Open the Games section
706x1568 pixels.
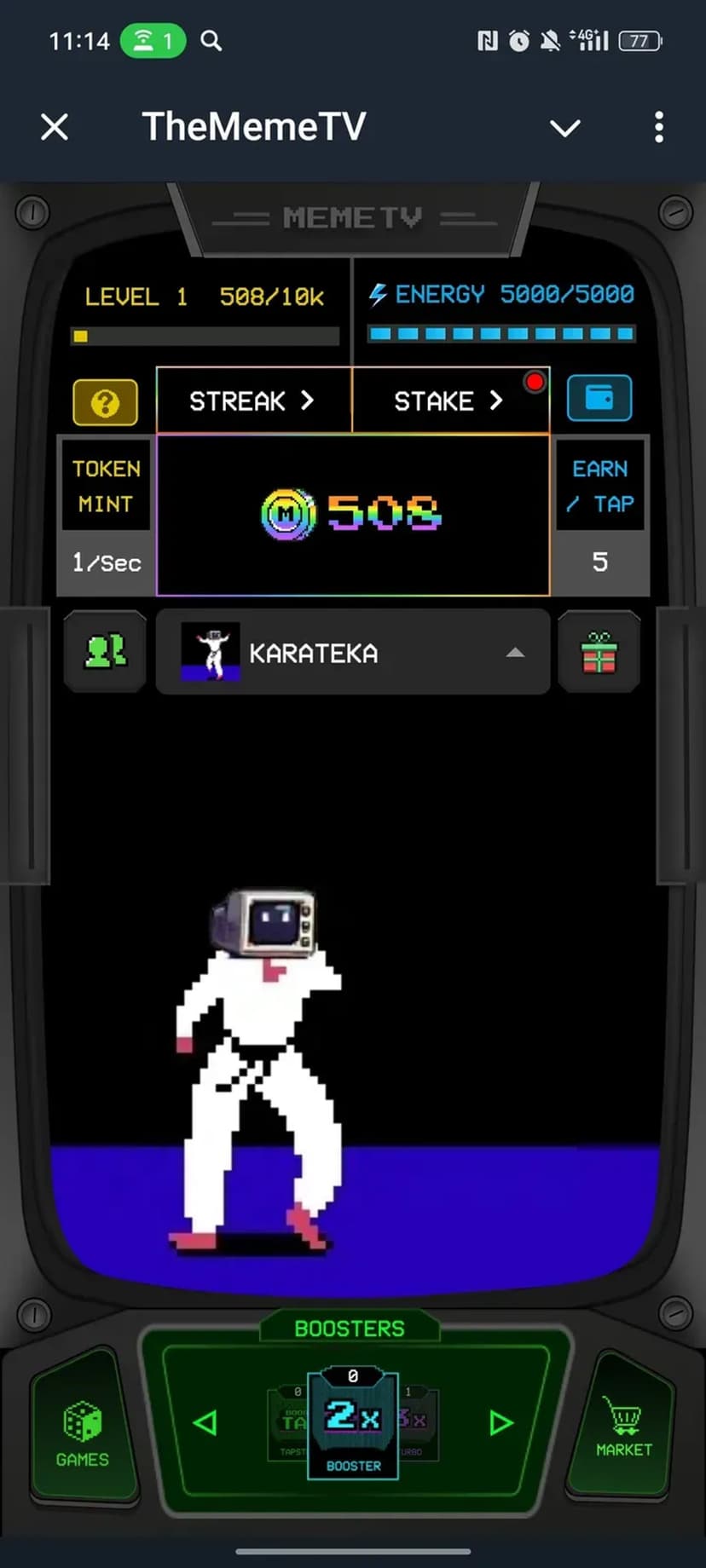tap(83, 1433)
